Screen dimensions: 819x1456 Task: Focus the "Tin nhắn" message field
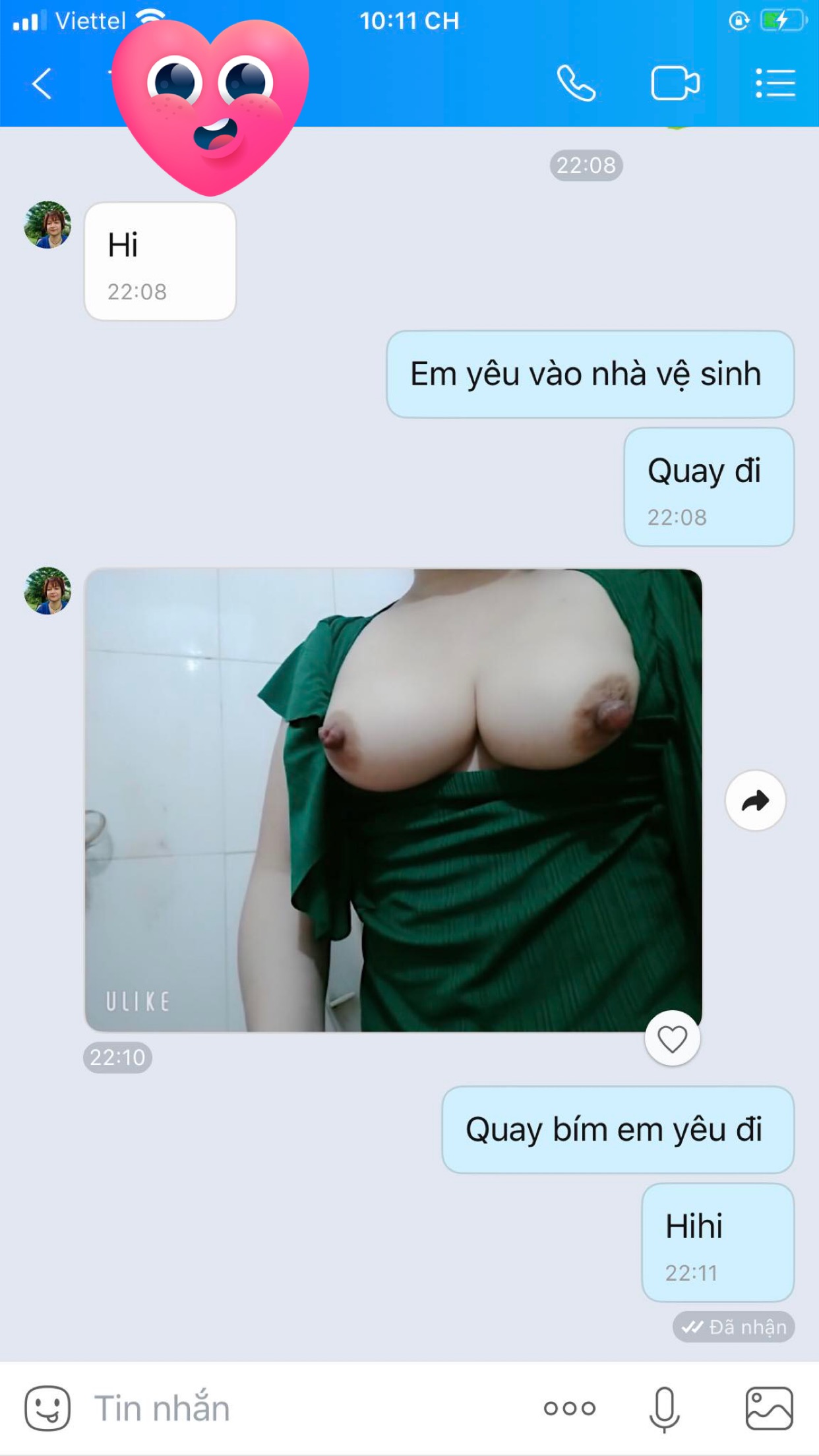tap(303, 1409)
